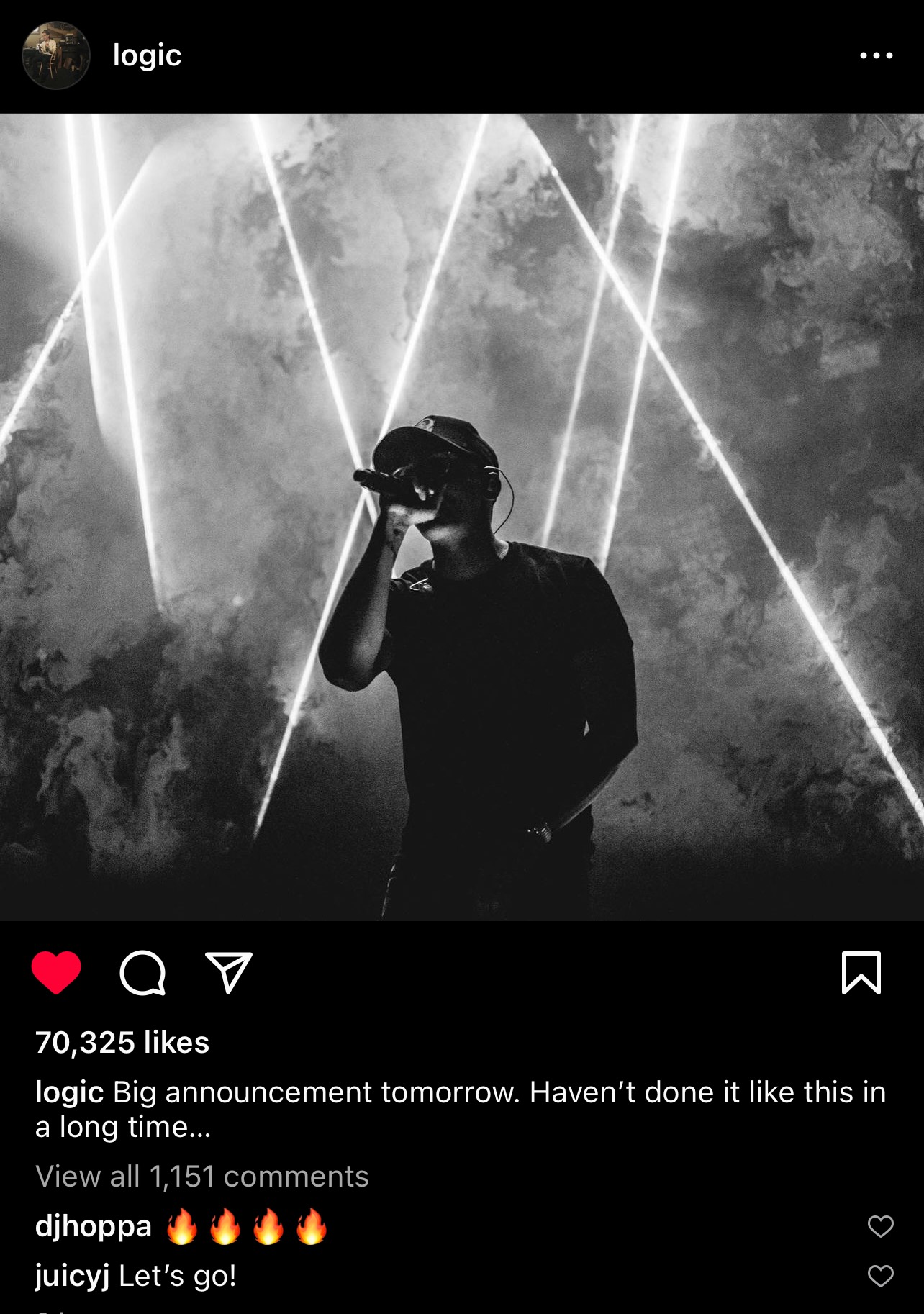
Task: Open comments with the speech bubble icon
Action: (x=142, y=972)
